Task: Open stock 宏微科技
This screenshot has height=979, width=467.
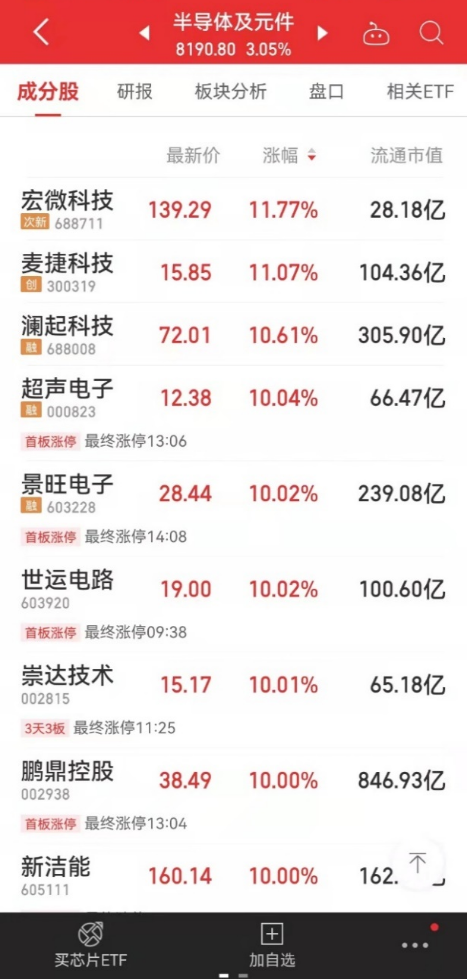Action: (233, 209)
